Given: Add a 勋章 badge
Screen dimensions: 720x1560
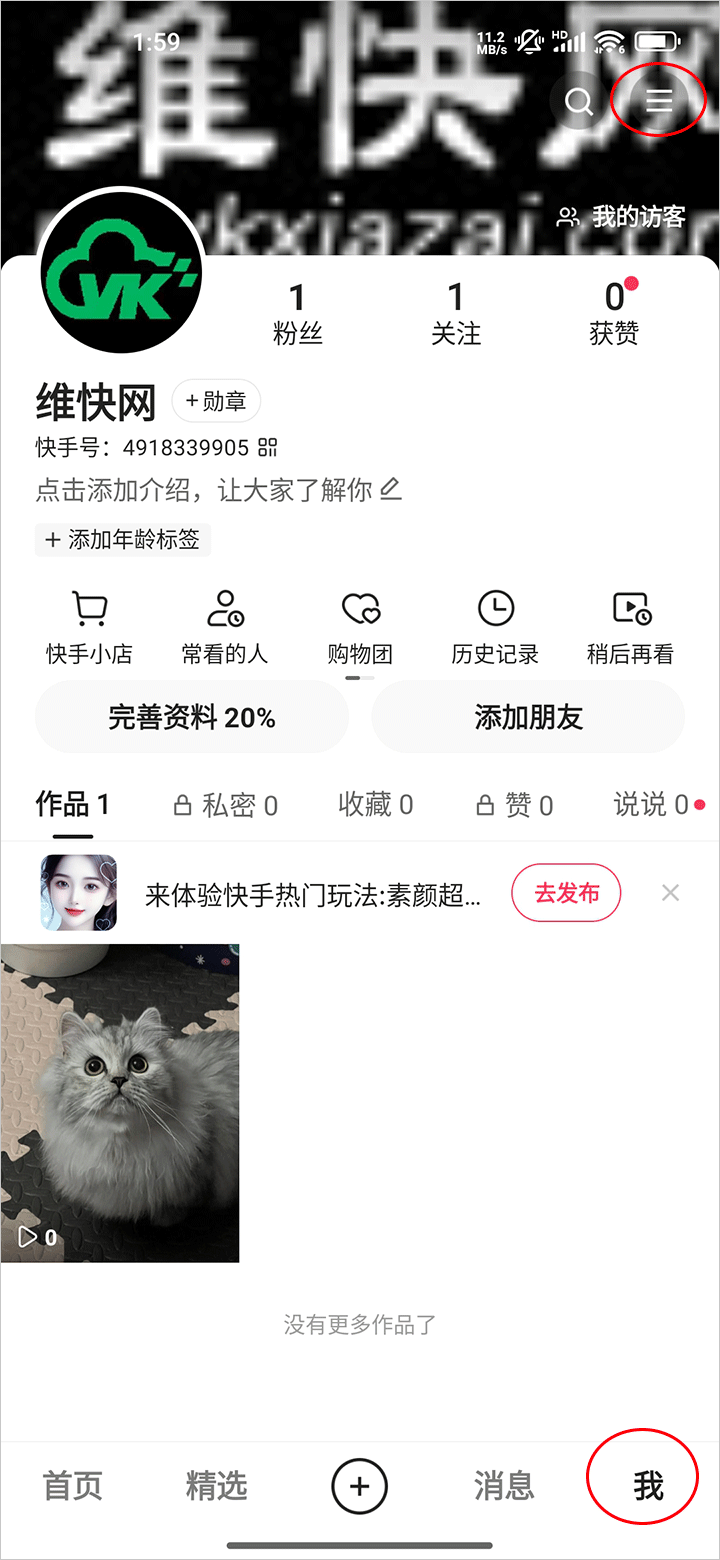Looking at the screenshot, I should pos(216,402).
